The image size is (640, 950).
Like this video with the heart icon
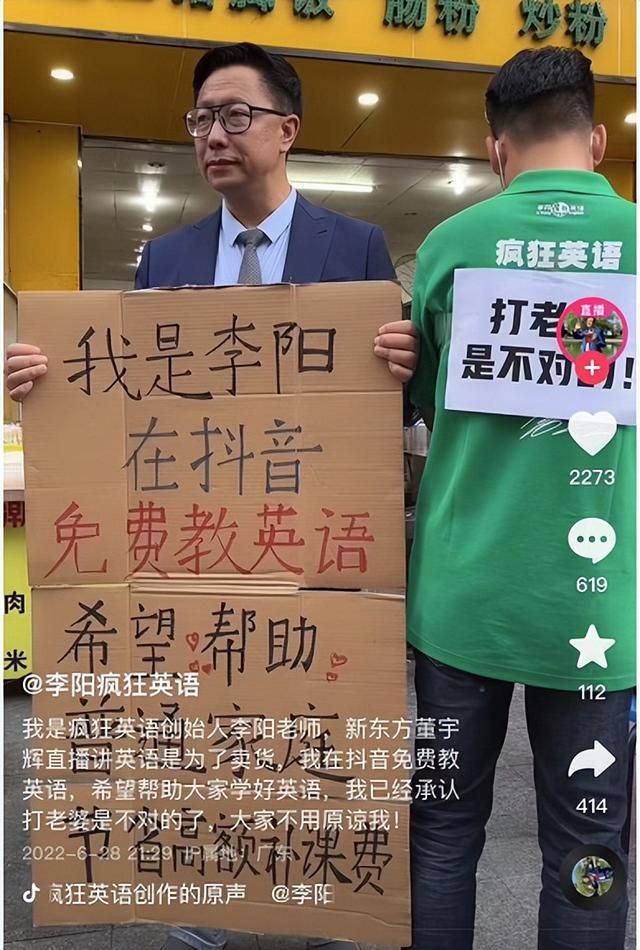click(592, 433)
